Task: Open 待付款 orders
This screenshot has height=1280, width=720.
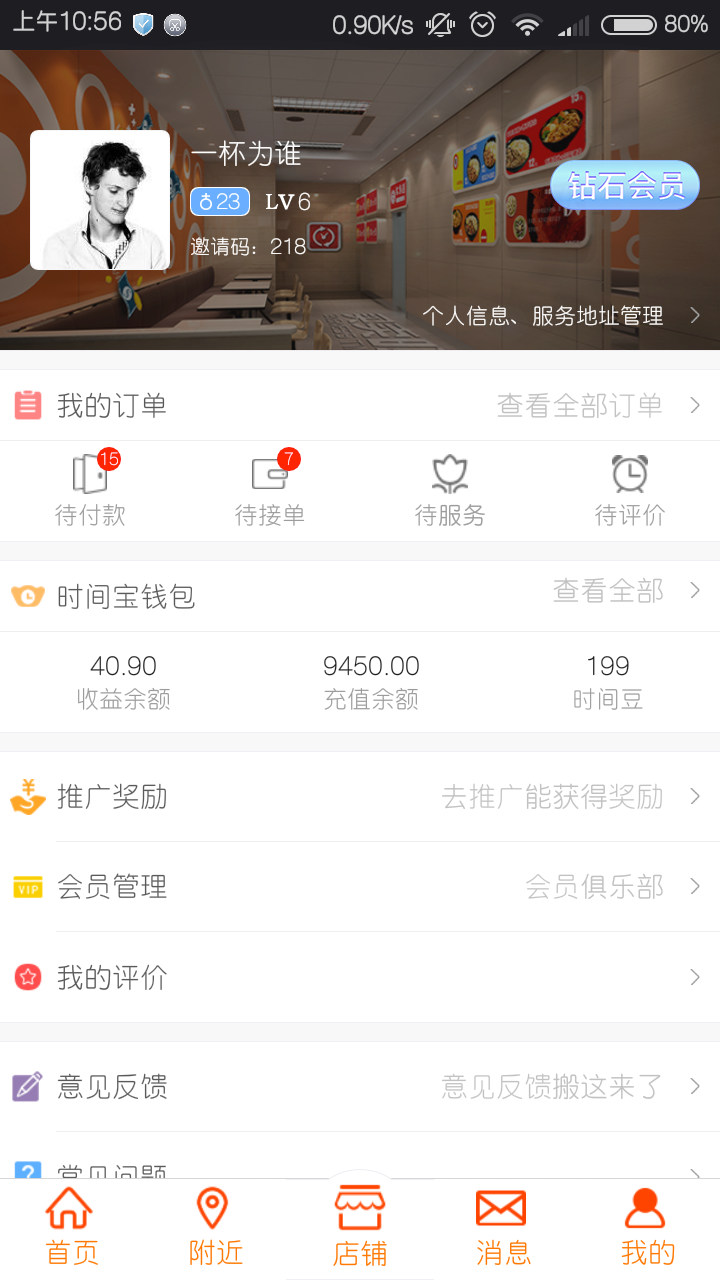Action: tap(90, 491)
